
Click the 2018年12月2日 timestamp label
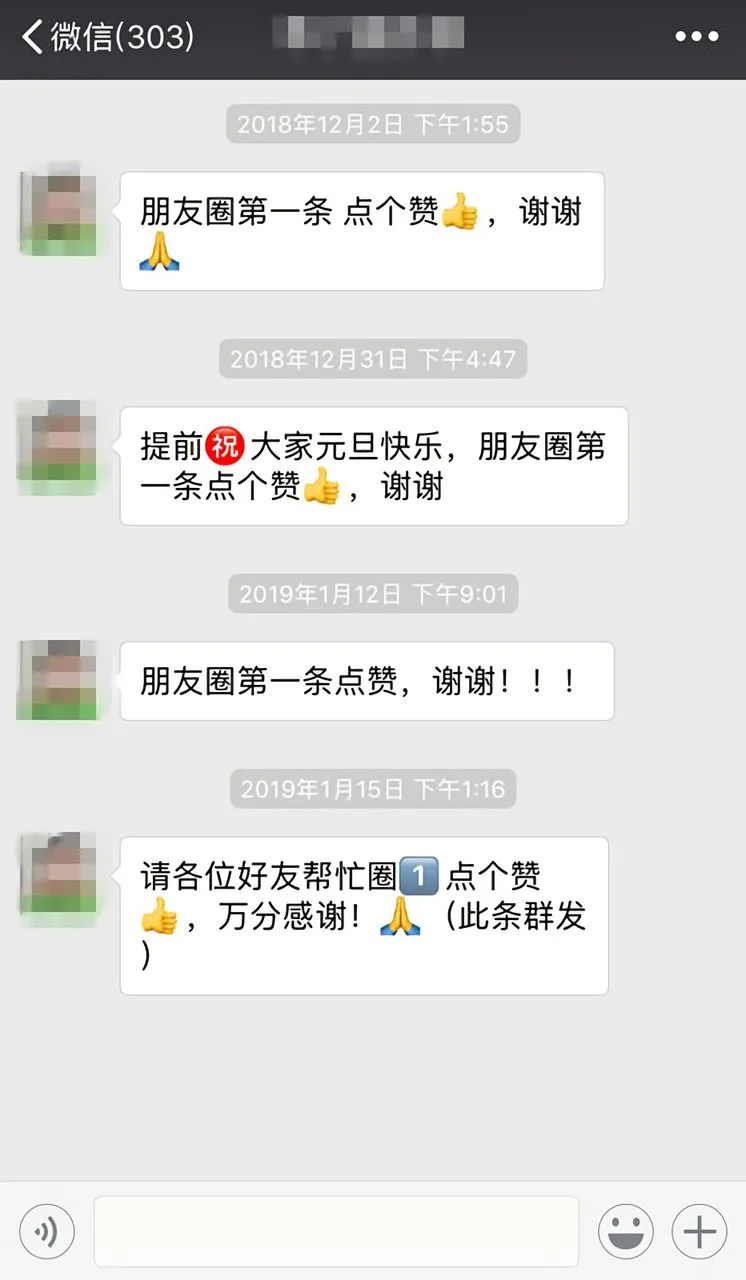pos(372,123)
